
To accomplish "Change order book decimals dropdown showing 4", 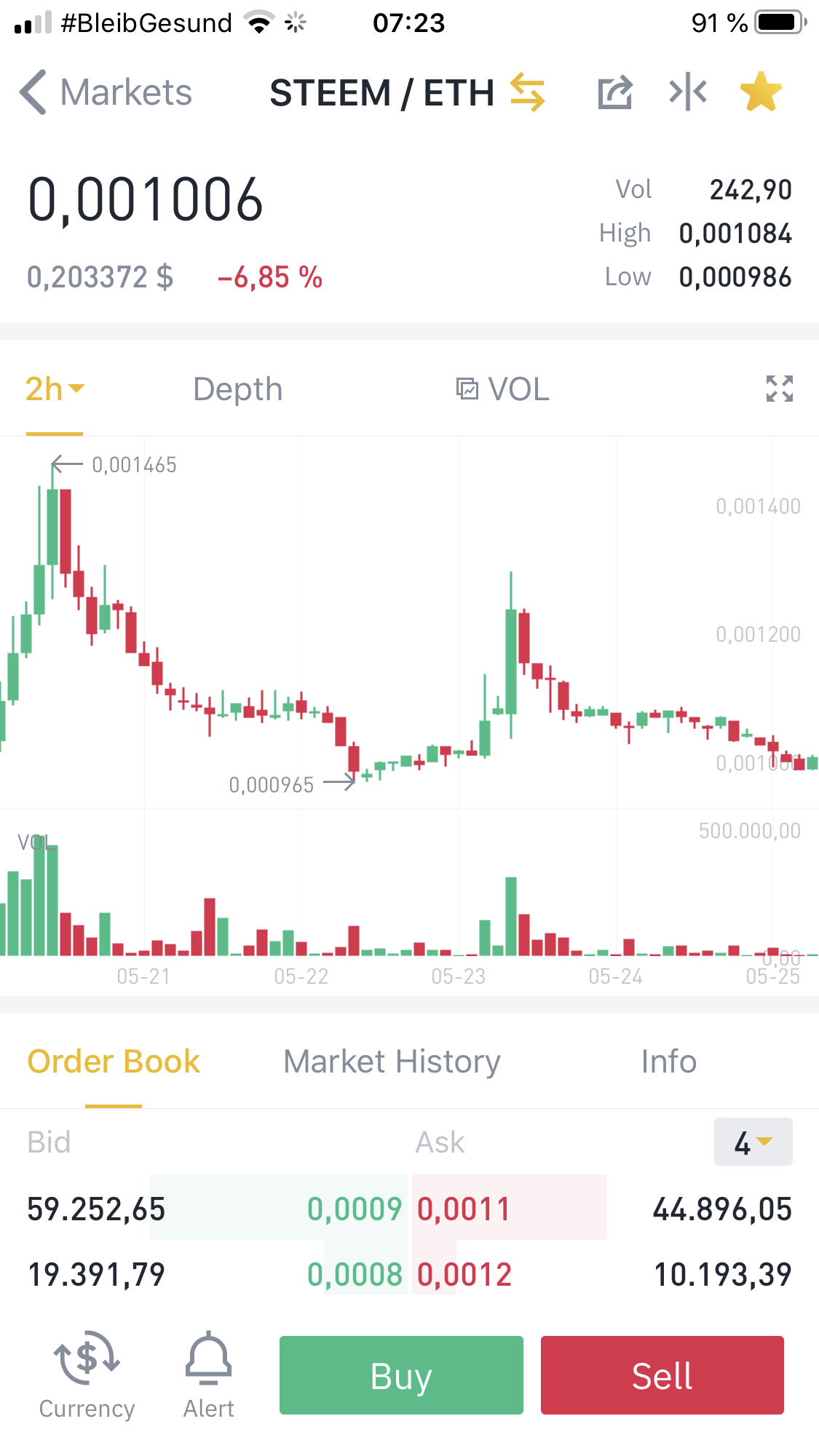I will [x=753, y=1142].
